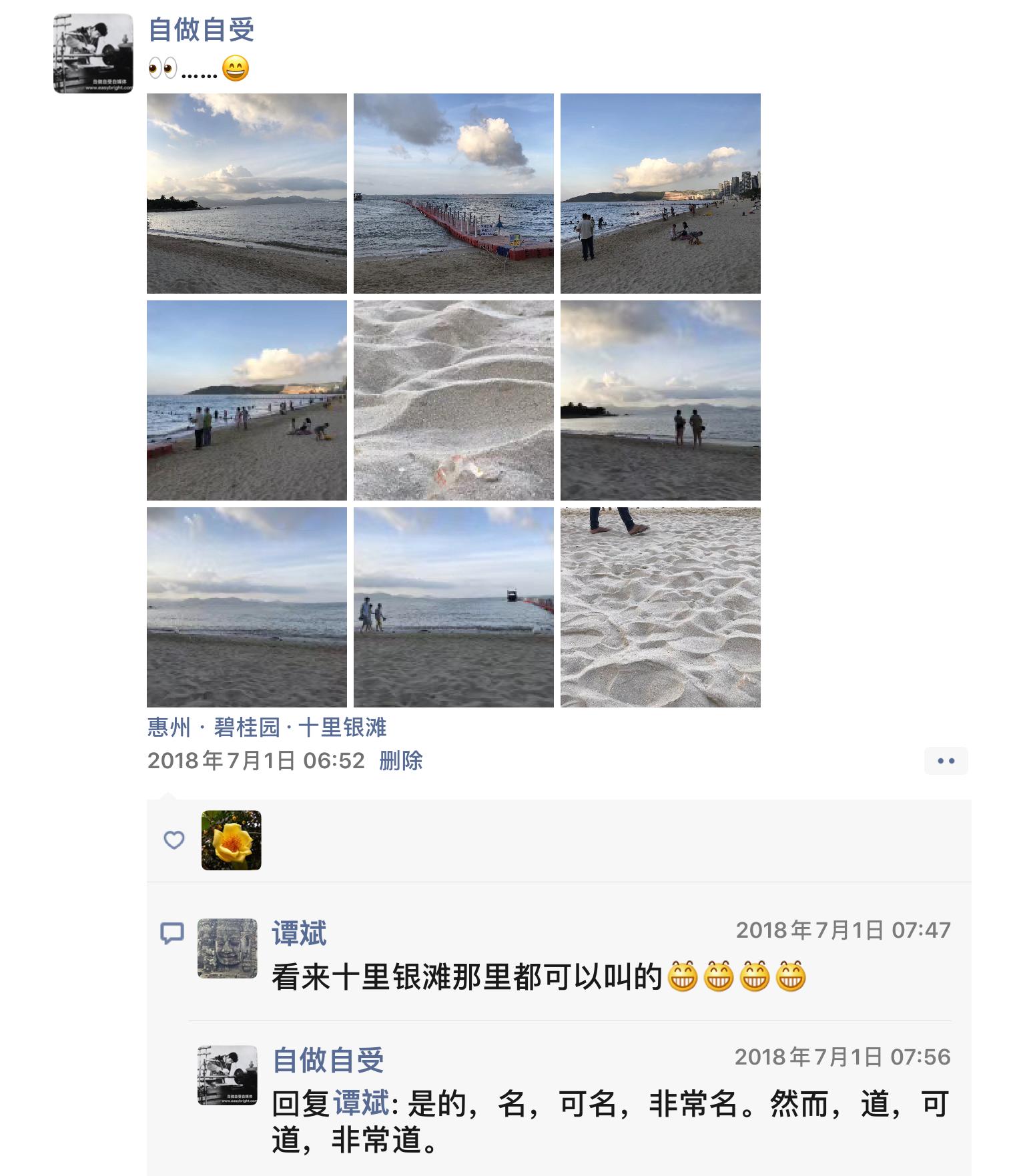1025x1176 pixels.
Task: Open the sand photo with walking feet
Action: pyautogui.click(x=660, y=607)
